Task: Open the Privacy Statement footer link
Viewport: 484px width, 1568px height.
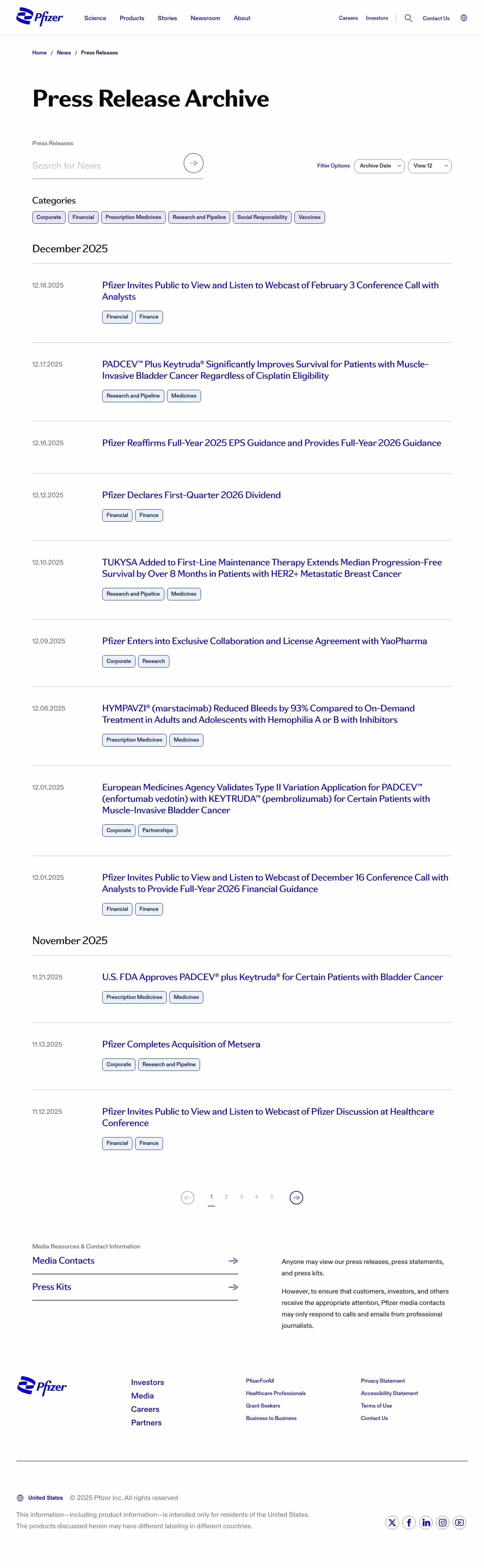Action: [382, 1381]
